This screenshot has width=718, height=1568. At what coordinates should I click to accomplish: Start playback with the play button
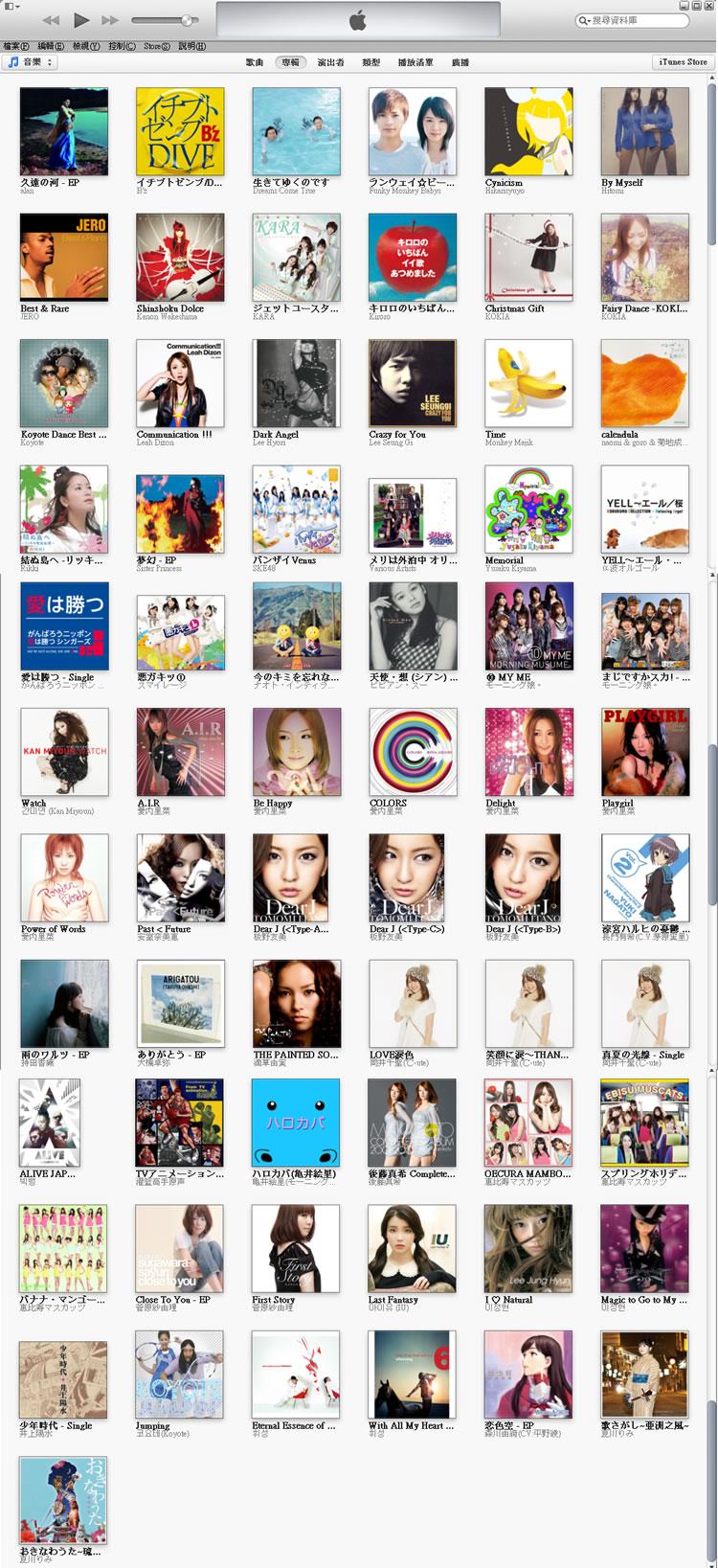pyautogui.click(x=81, y=19)
